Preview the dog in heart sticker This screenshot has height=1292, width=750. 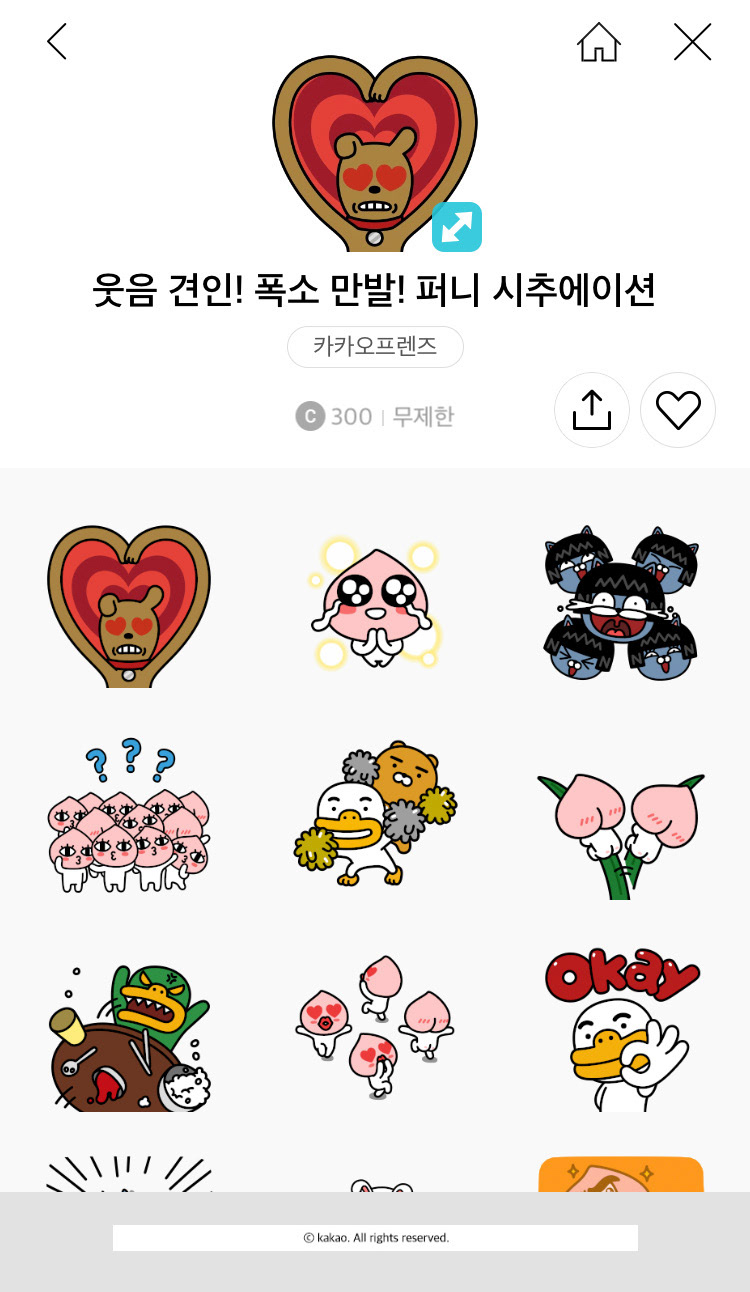(129, 606)
